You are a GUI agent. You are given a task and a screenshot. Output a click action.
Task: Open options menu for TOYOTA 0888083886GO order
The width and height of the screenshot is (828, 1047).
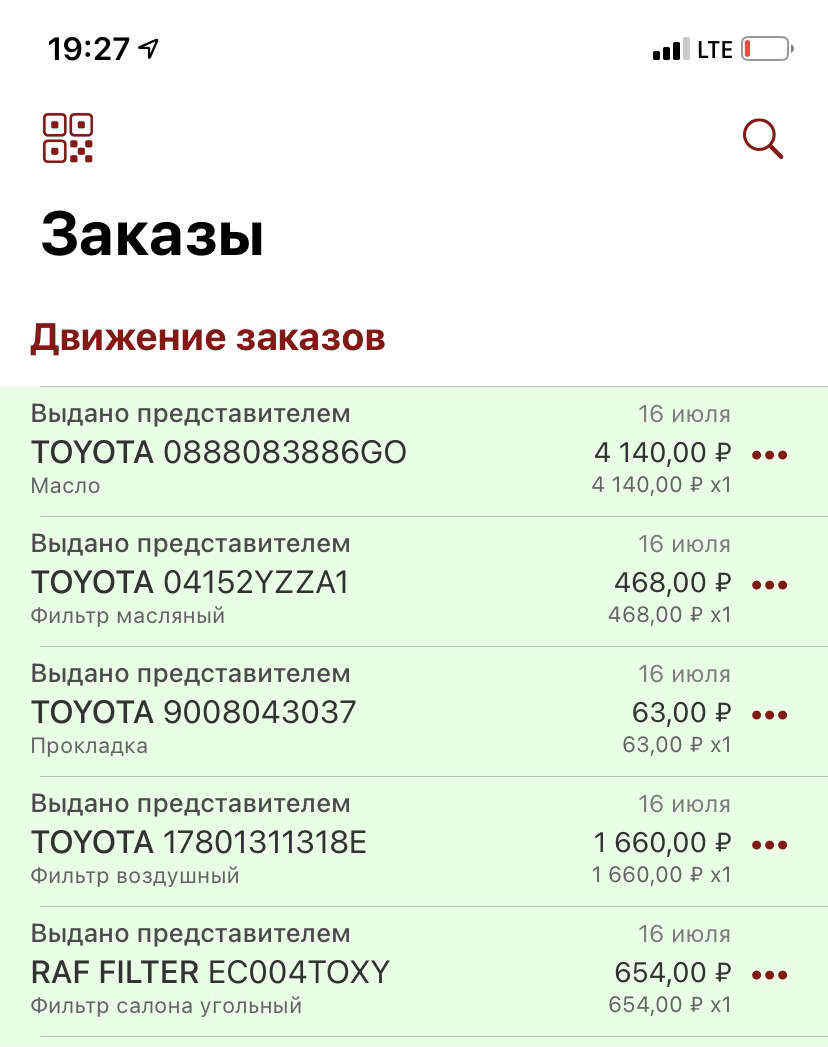click(x=768, y=455)
